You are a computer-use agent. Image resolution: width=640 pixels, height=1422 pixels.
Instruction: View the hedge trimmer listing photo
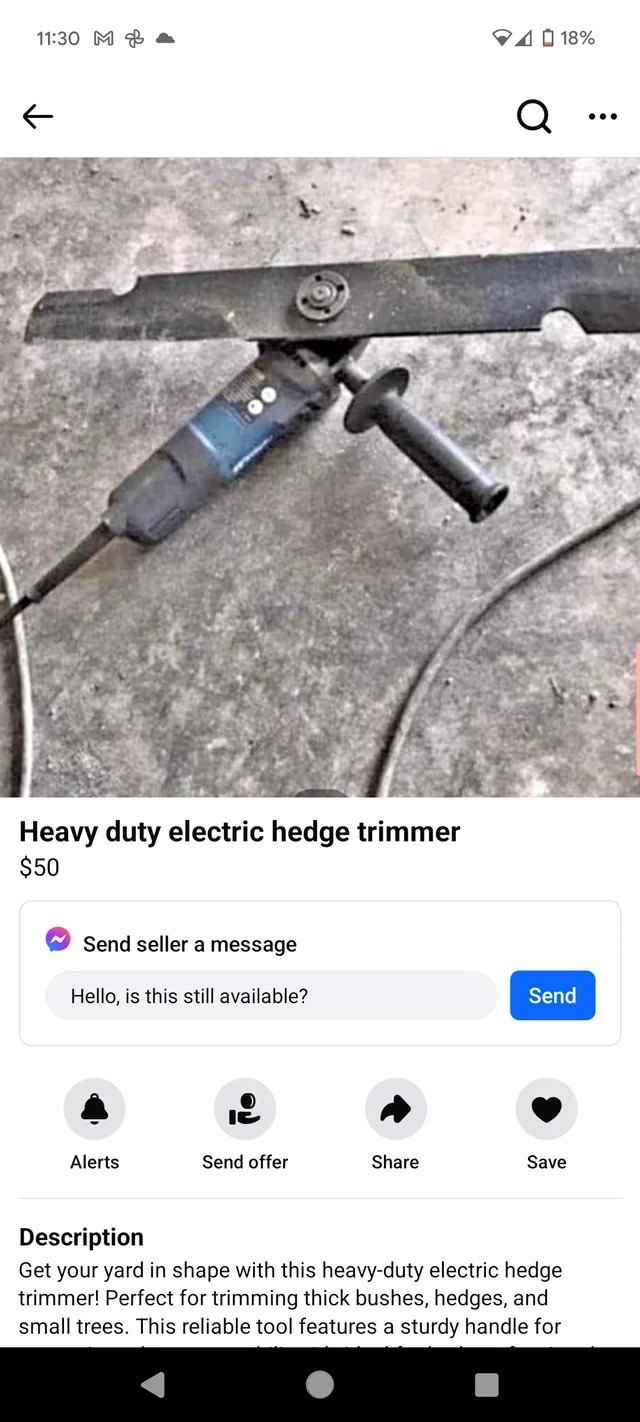[320, 477]
